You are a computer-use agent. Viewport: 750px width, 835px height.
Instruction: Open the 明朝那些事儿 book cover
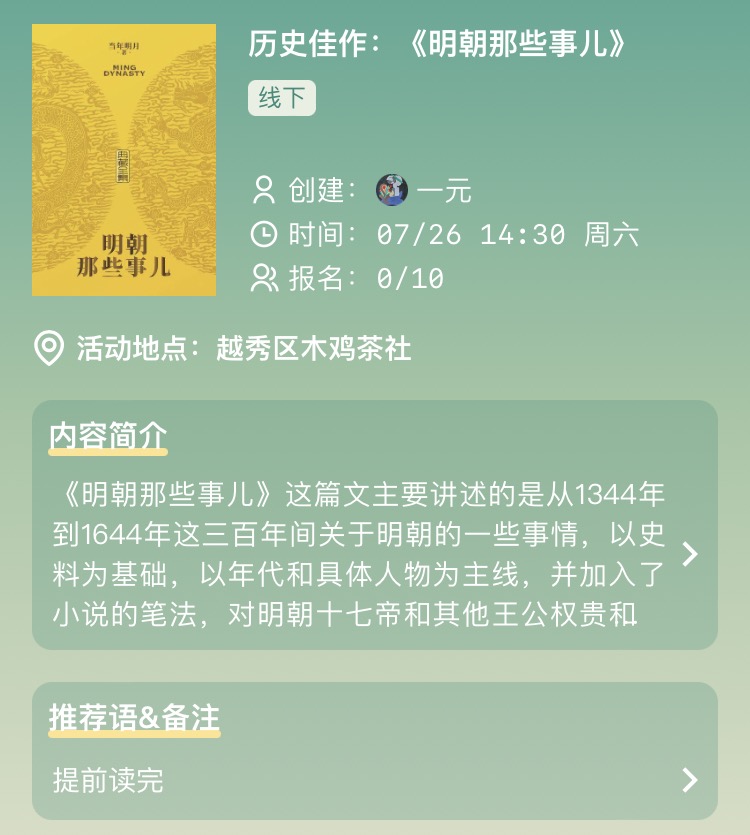(124, 160)
